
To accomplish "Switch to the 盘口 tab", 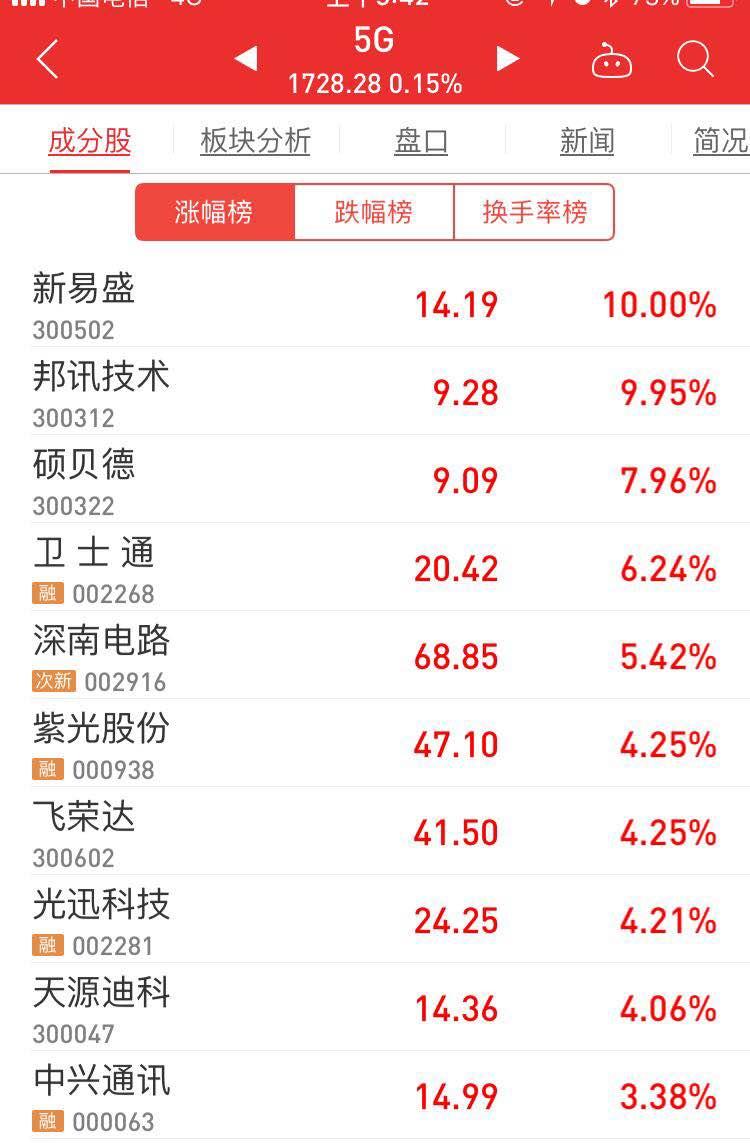I will [421, 141].
